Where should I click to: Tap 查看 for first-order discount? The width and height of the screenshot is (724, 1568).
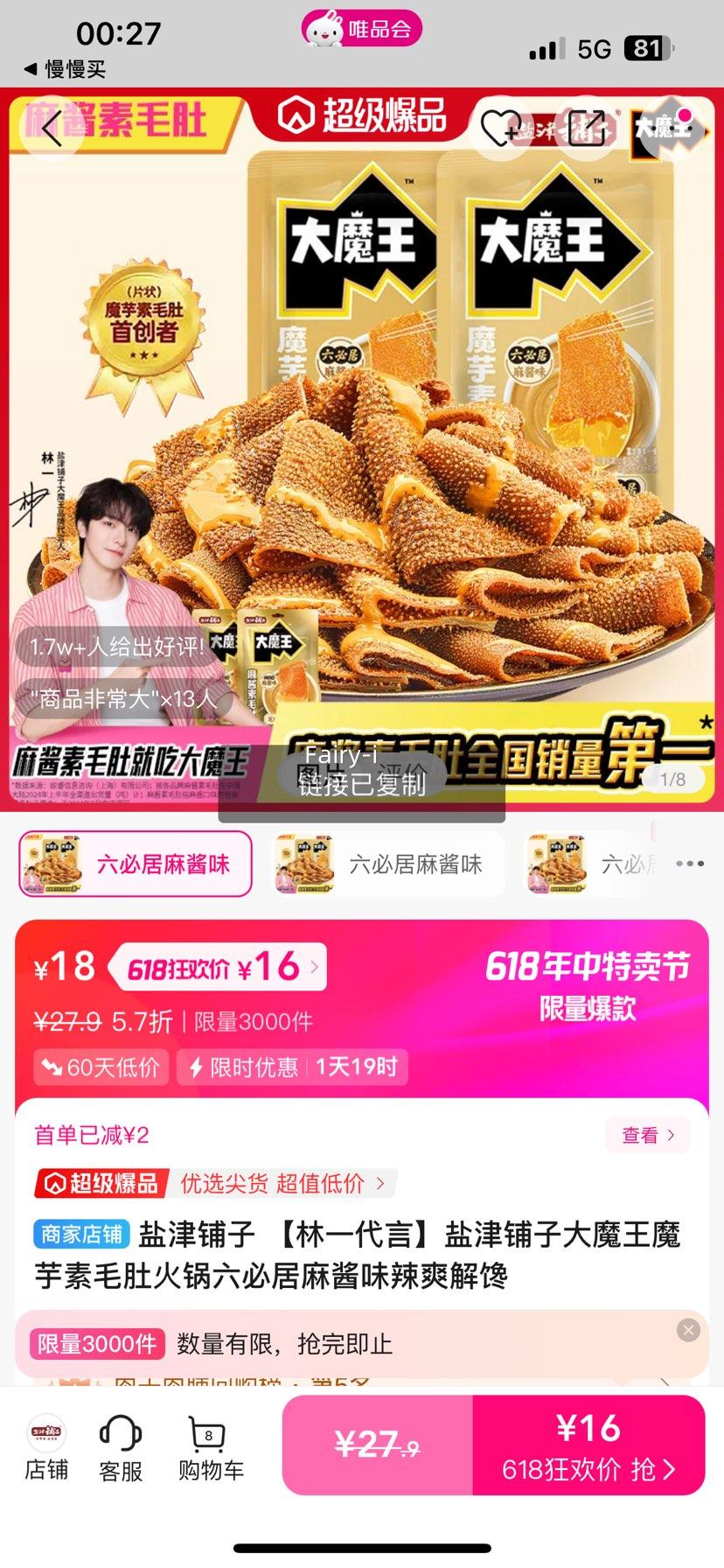[648, 1135]
